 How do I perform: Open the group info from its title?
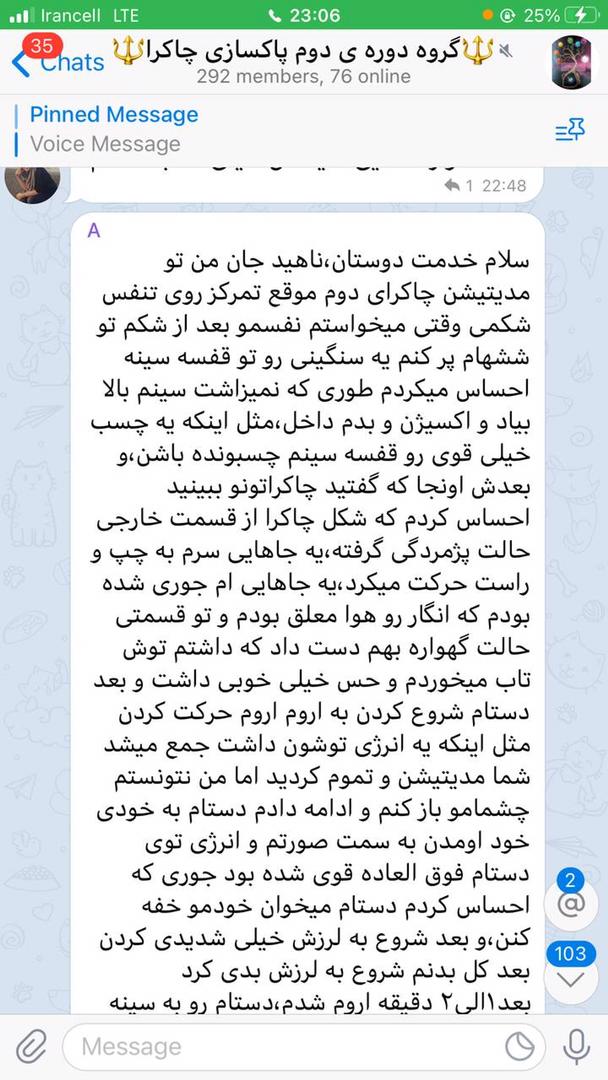[304, 63]
